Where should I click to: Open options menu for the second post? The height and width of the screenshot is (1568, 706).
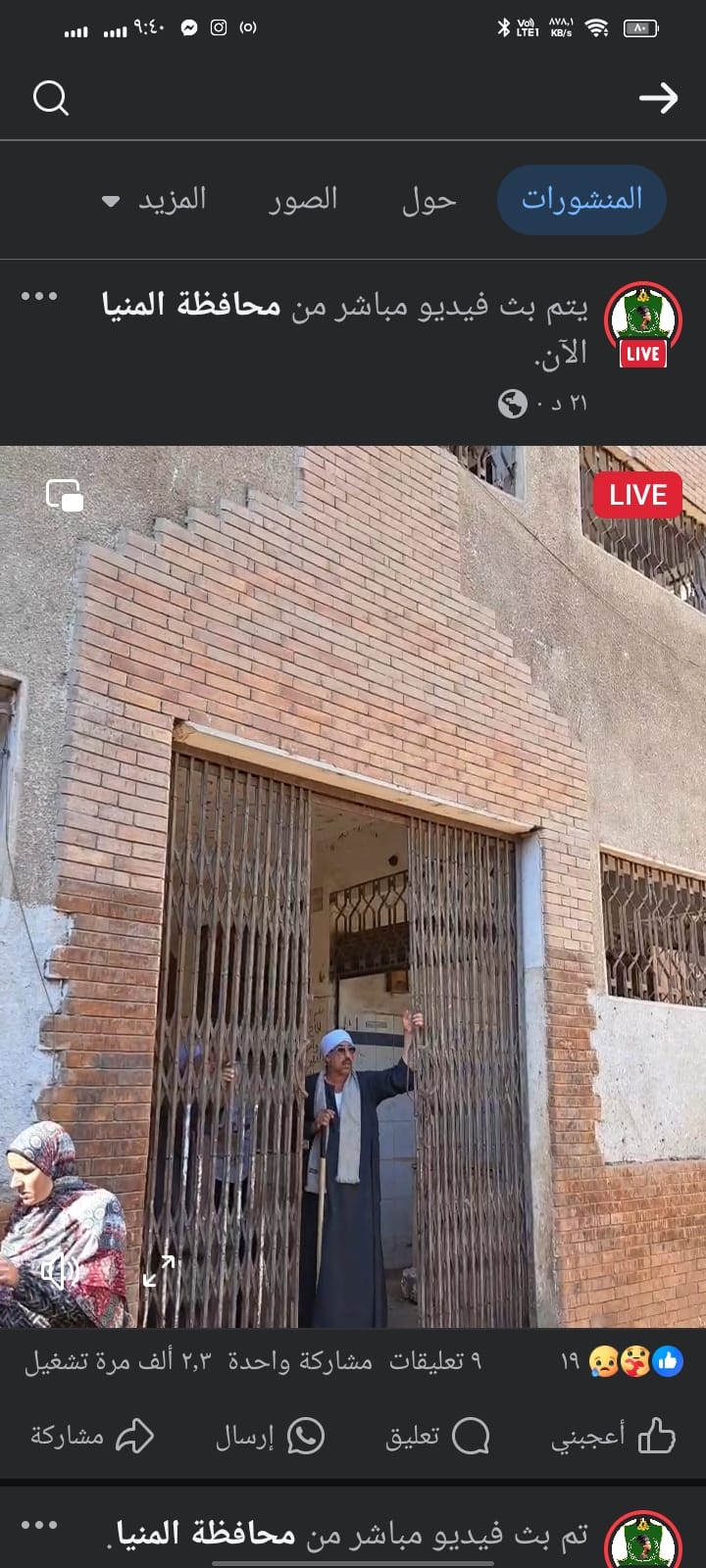point(39,1525)
